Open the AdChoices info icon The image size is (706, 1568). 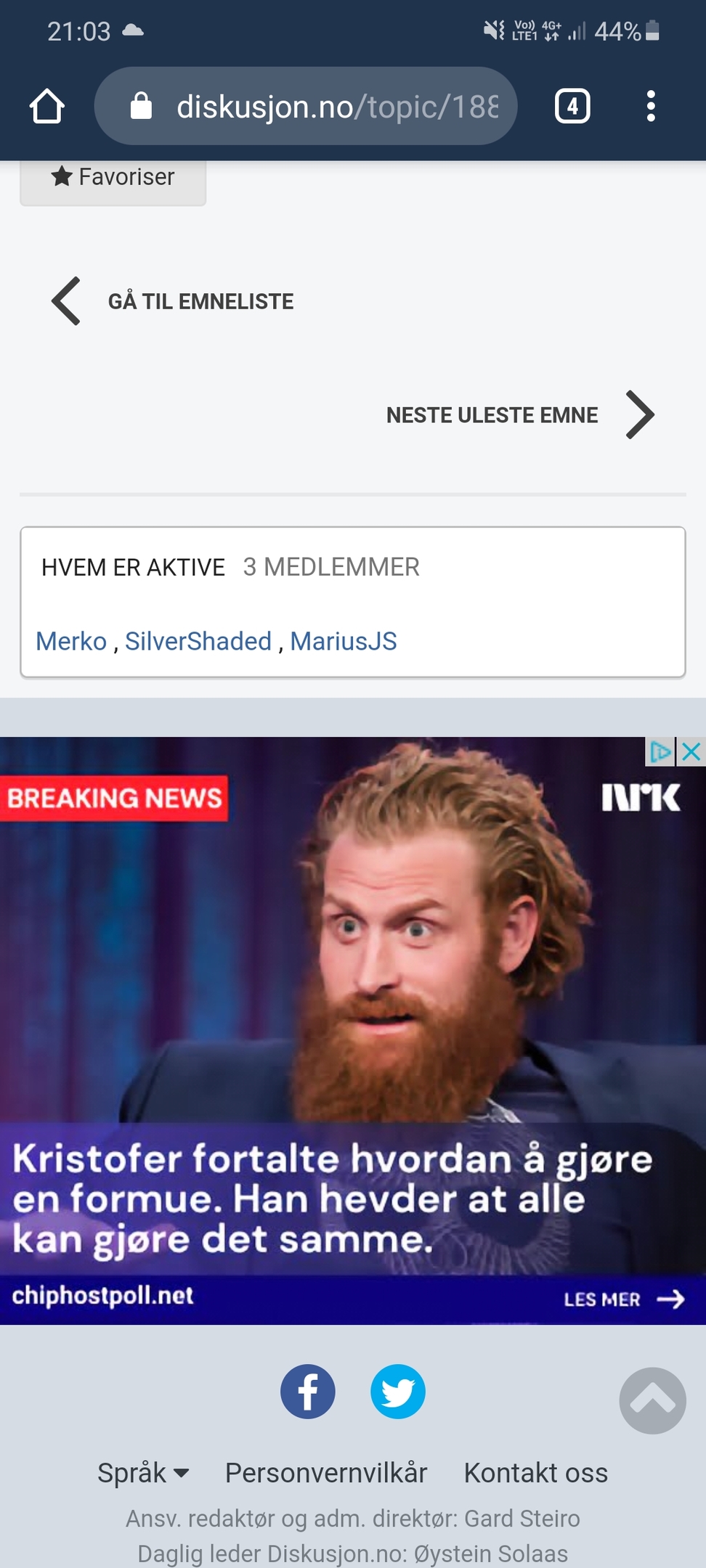[x=661, y=751]
